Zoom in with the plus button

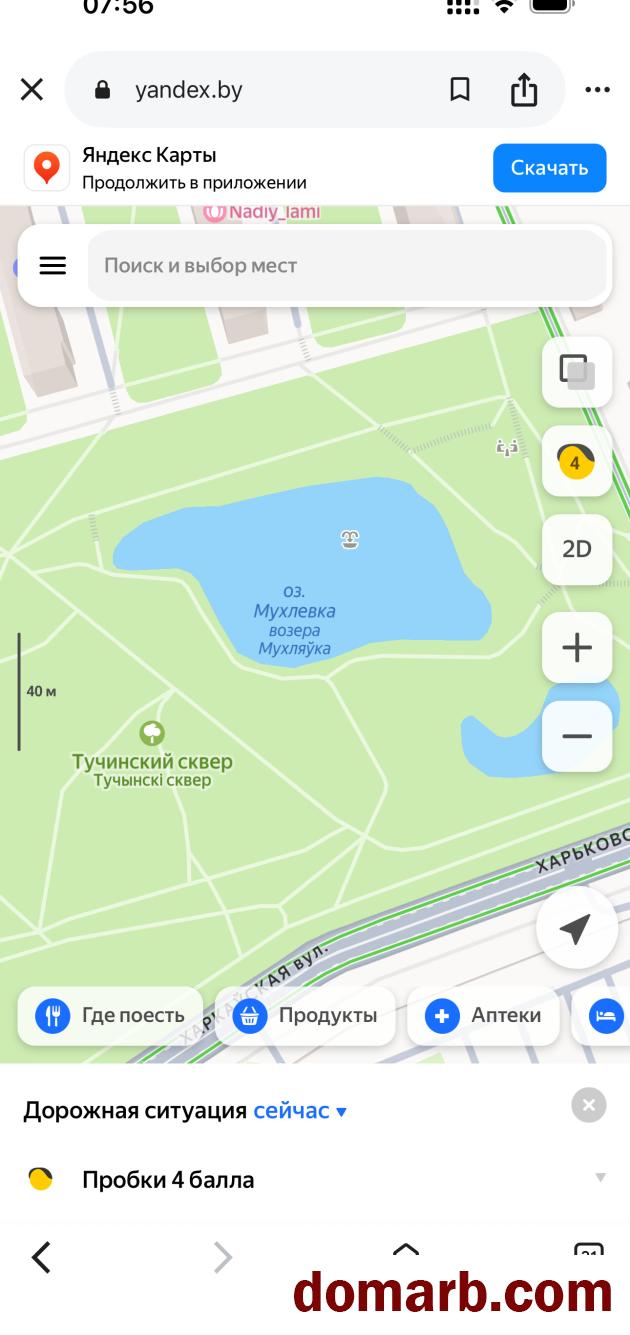pyautogui.click(x=577, y=647)
